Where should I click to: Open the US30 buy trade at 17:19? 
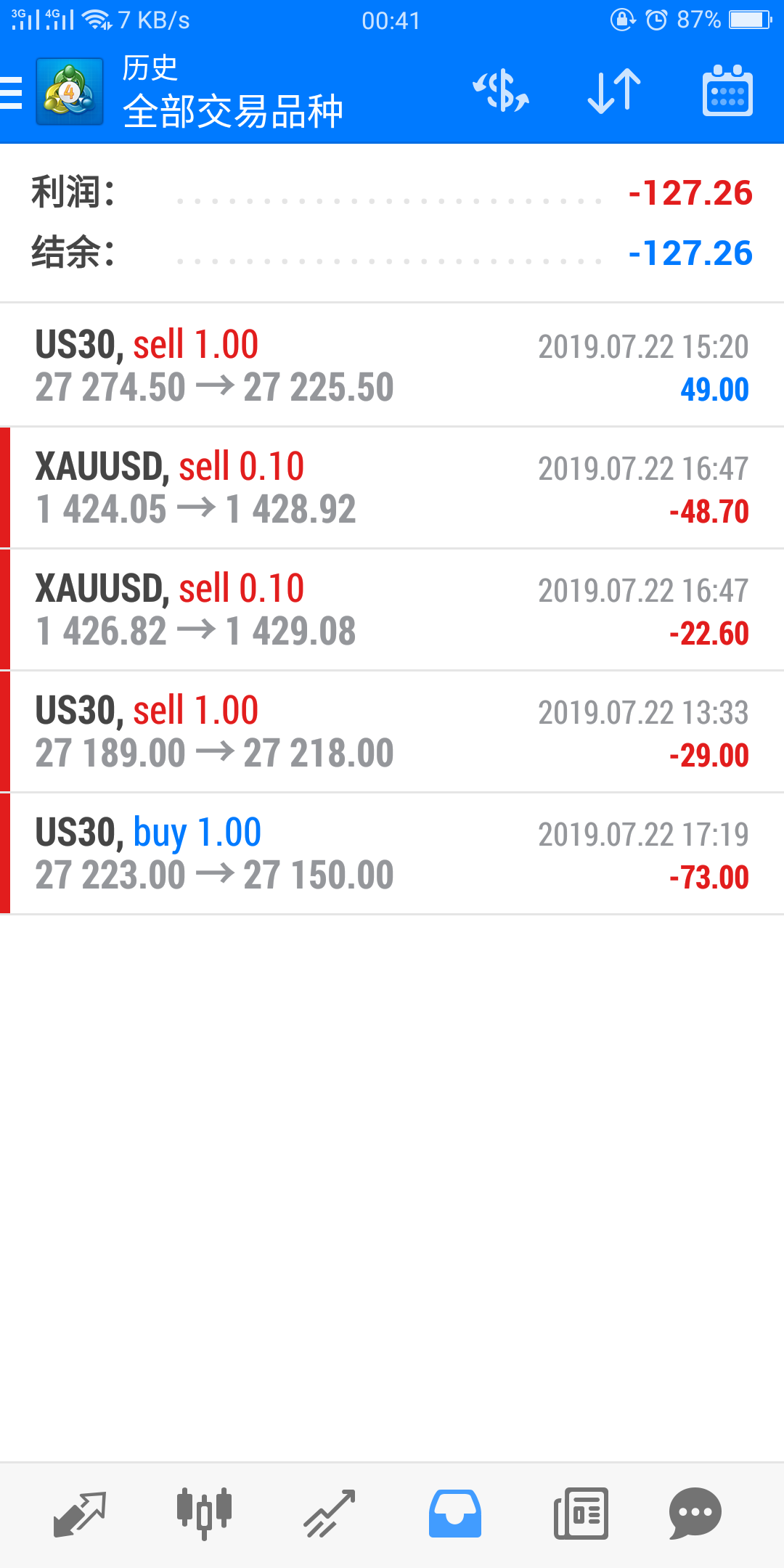click(392, 854)
